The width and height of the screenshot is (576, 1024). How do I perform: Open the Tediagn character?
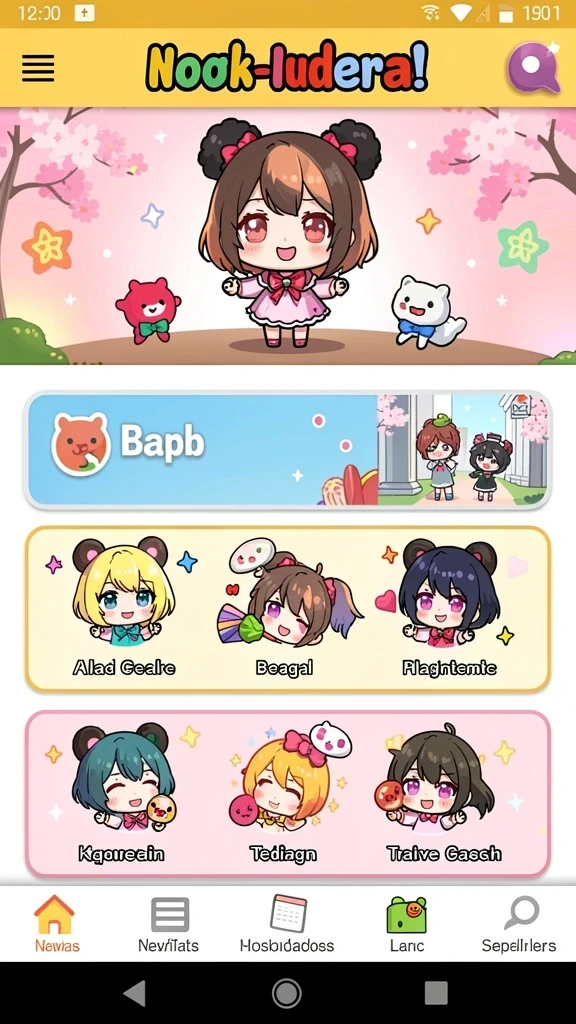click(x=285, y=793)
